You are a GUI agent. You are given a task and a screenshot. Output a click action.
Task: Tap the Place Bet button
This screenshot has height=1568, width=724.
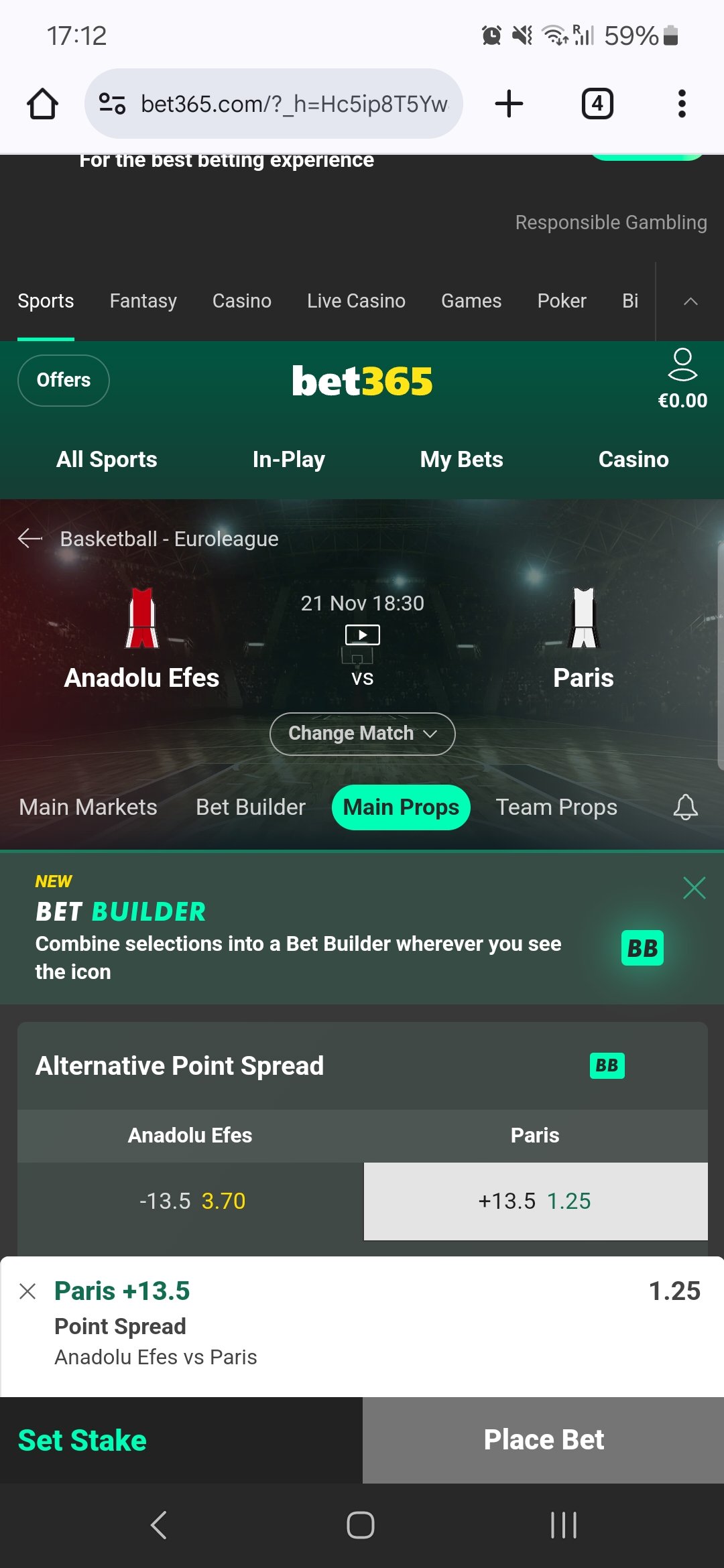[544, 1440]
